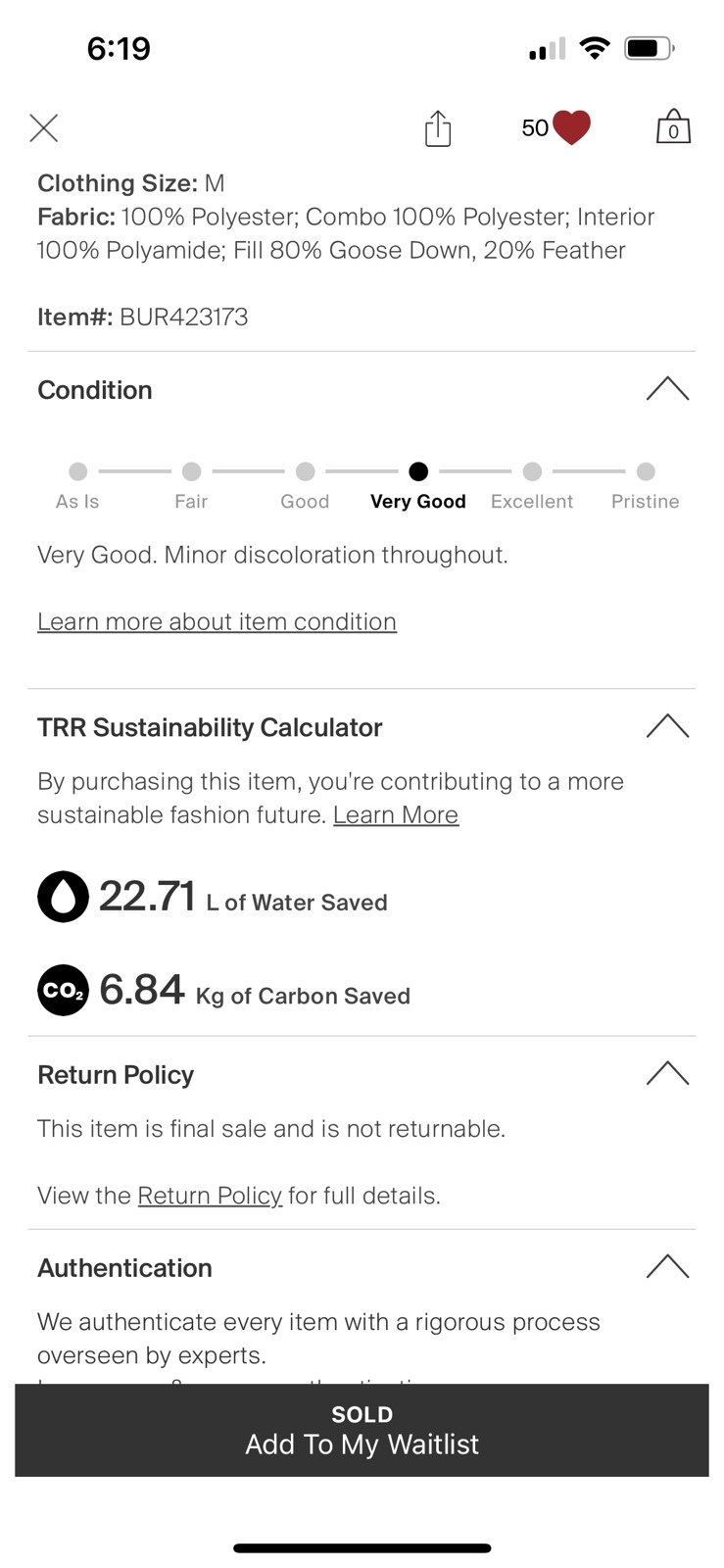
Task: Open the sustainability Learn More link
Action: pos(396,814)
